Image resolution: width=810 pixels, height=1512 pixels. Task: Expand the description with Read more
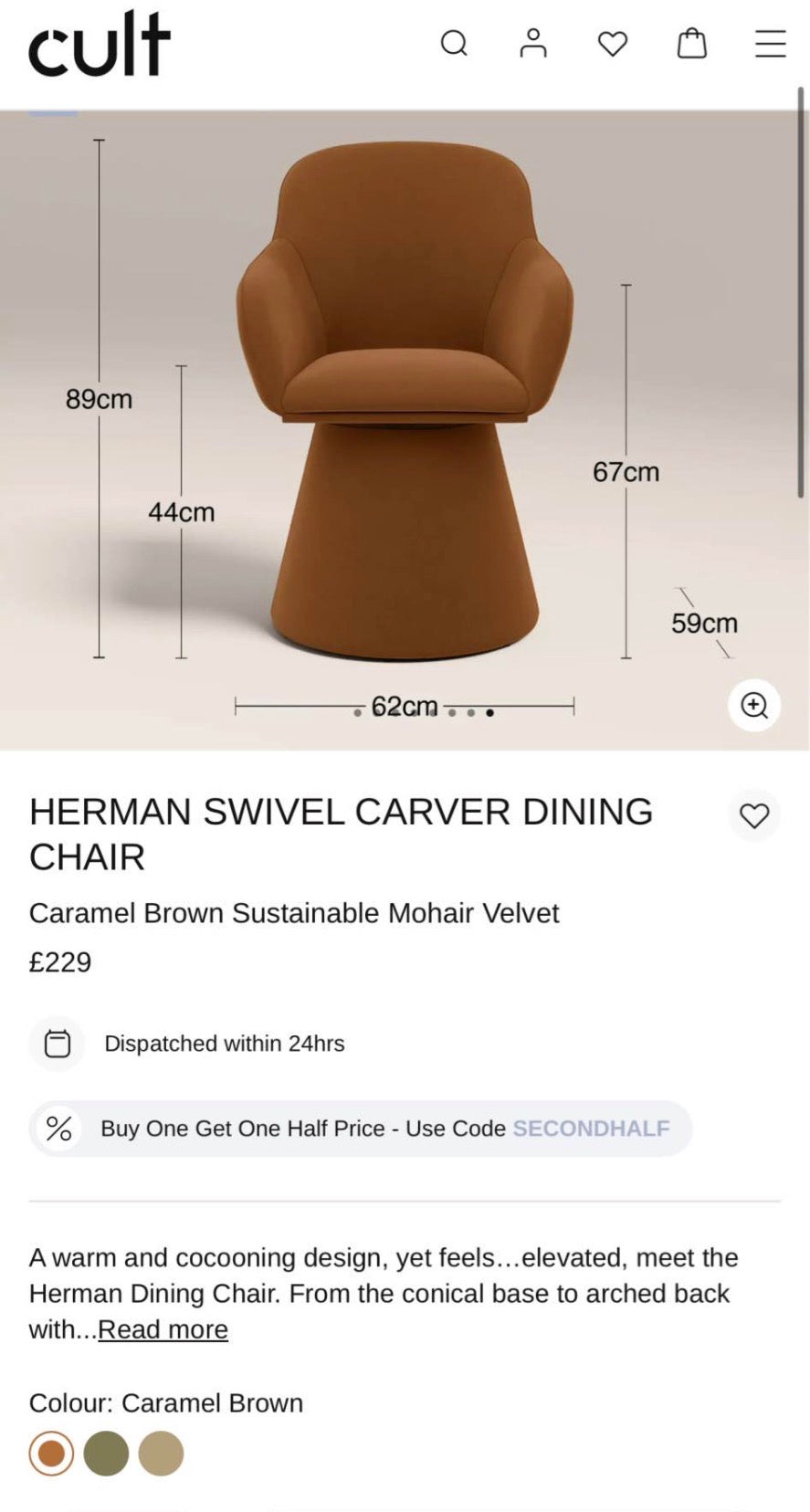coord(163,1329)
